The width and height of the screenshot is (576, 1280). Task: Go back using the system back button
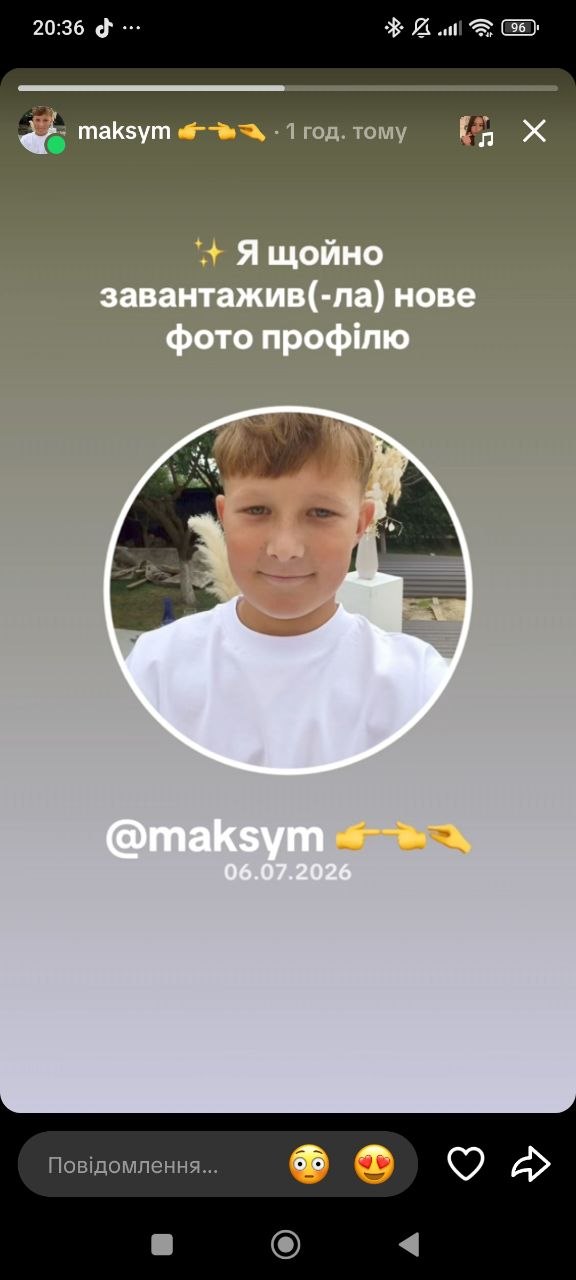[x=409, y=1244]
